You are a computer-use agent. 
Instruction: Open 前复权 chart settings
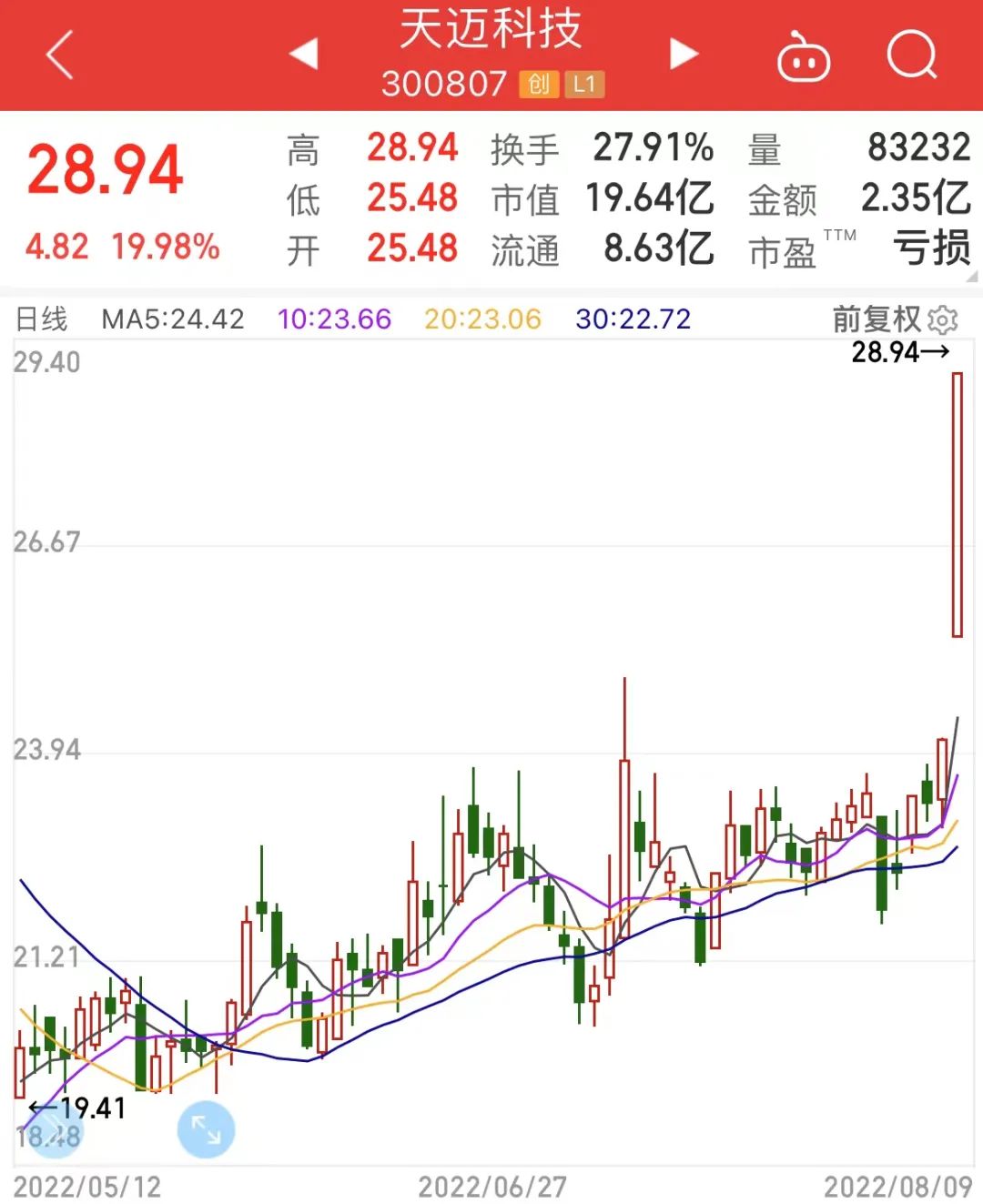point(943,319)
